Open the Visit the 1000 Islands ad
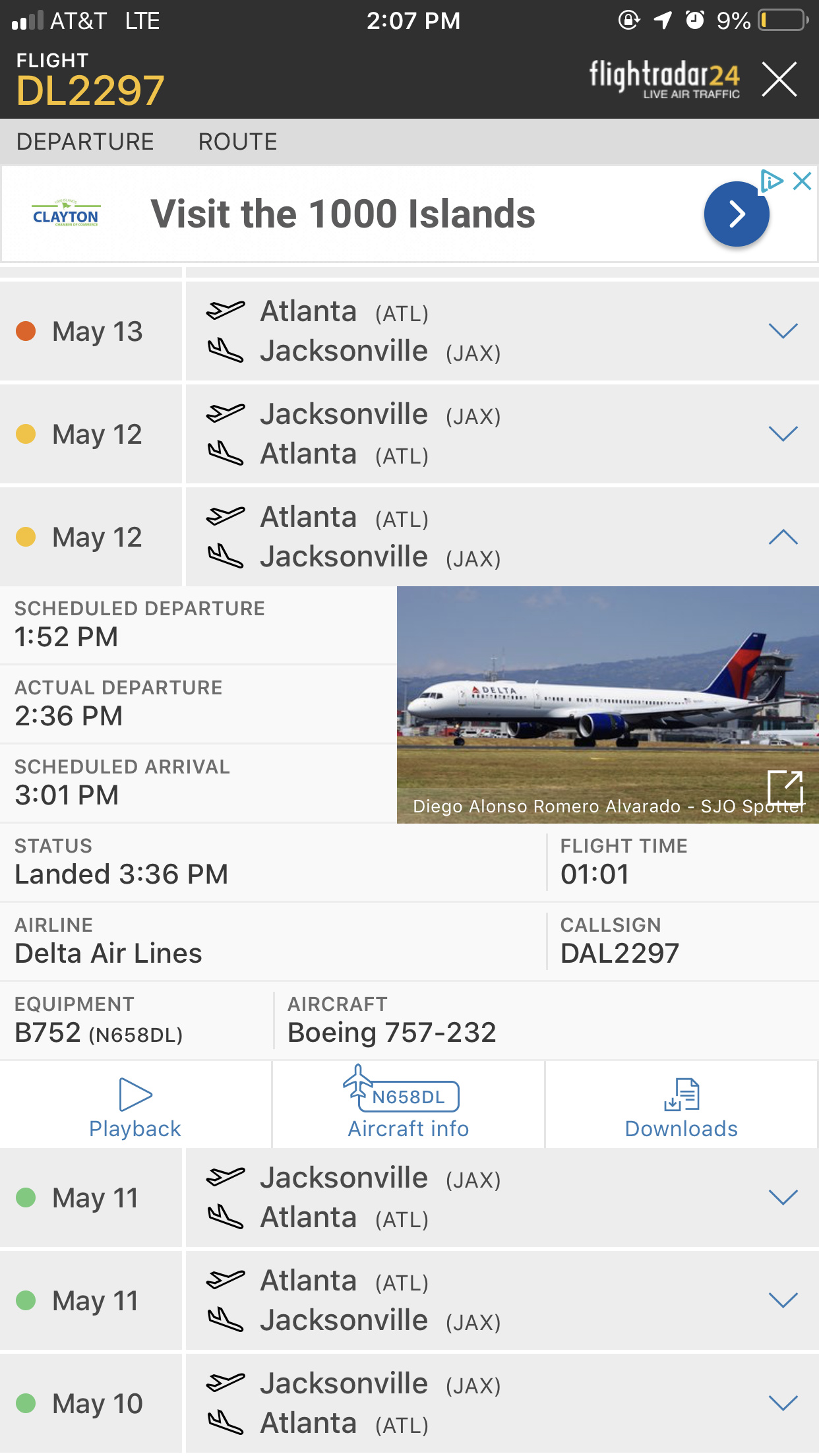This screenshot has width=819, height=1456. click(x=736, y=214)
